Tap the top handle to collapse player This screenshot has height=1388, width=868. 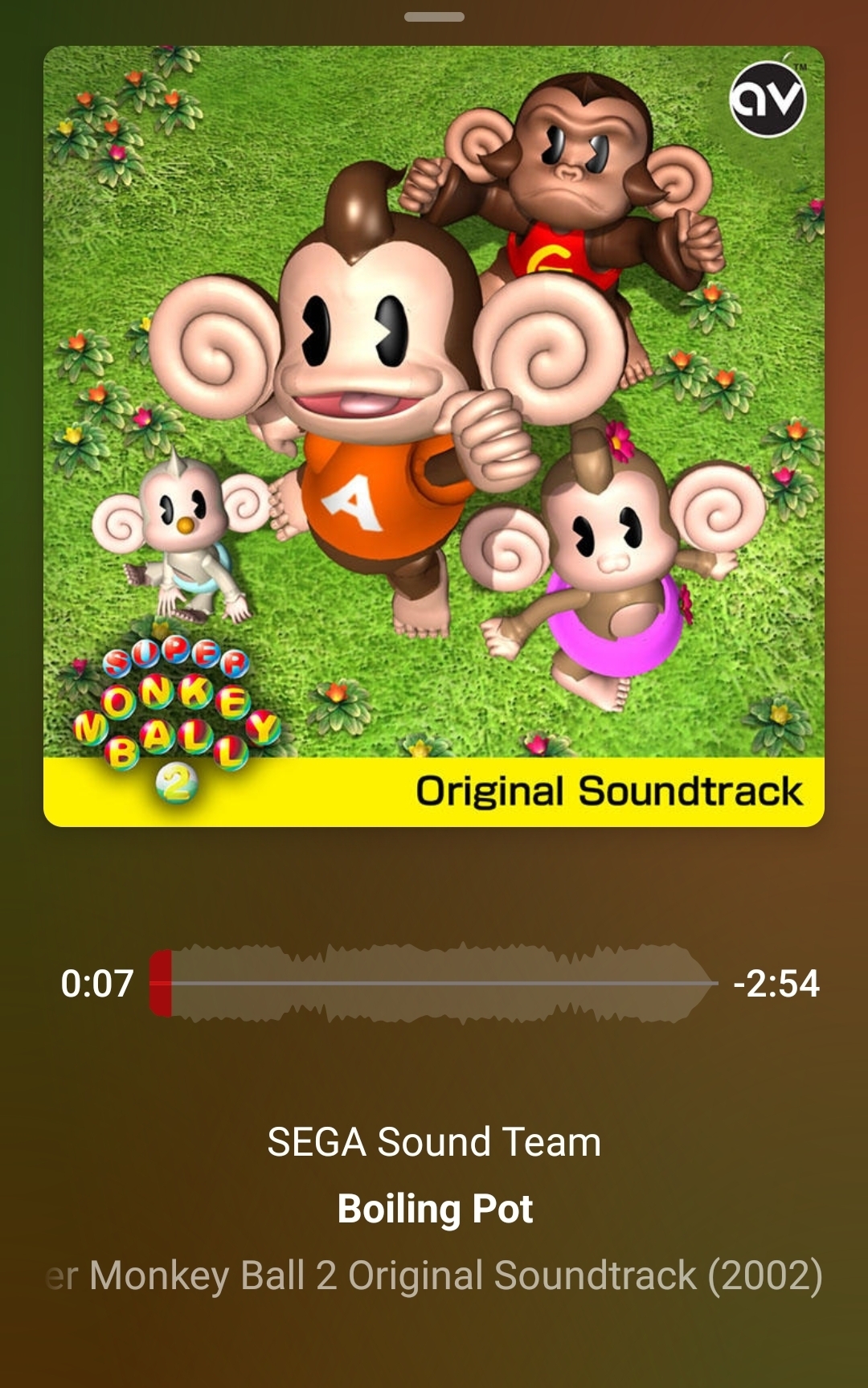[434, 17]
